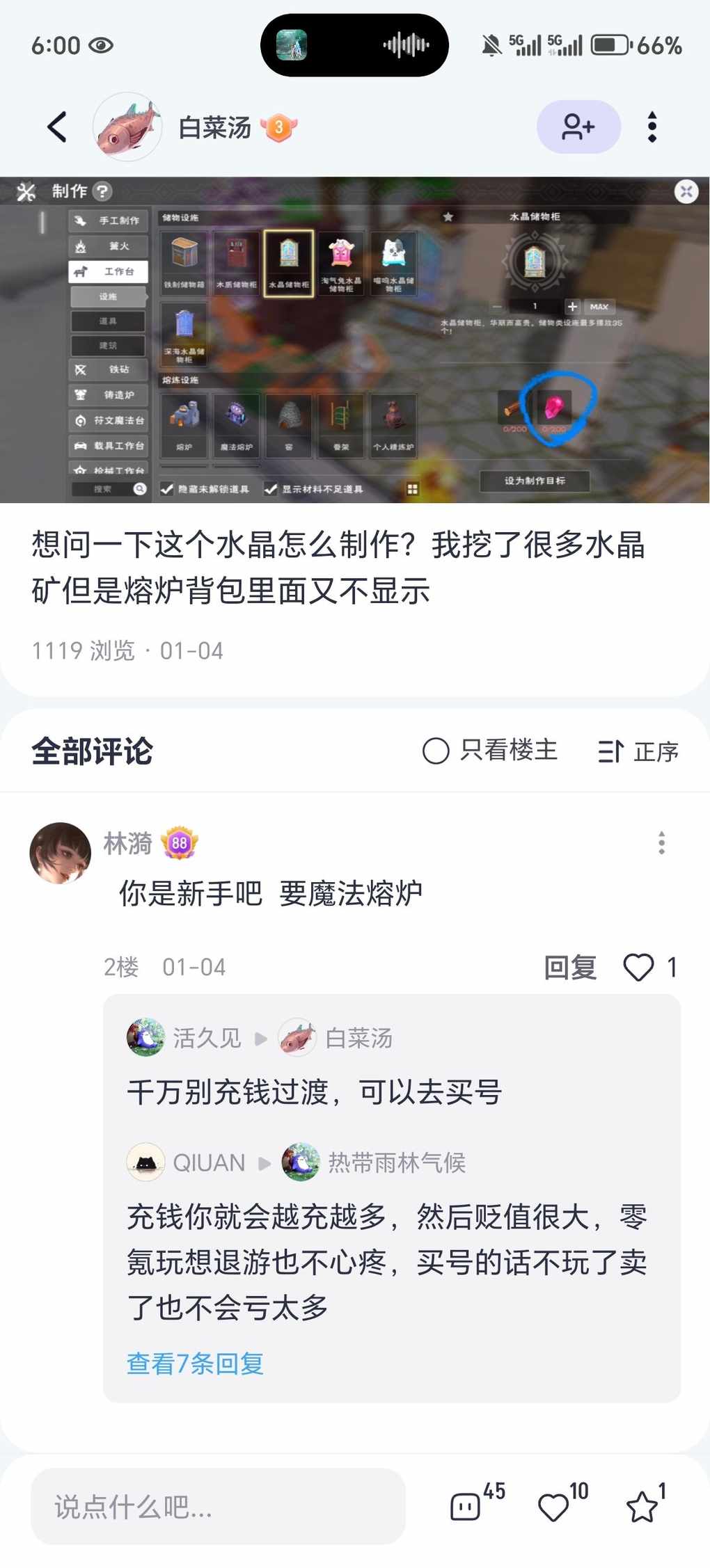Screen dimensions: 710x1568
Task: Open 白菜汤's profile avatar
Action: pyautogui.click(x=127, y=127)
